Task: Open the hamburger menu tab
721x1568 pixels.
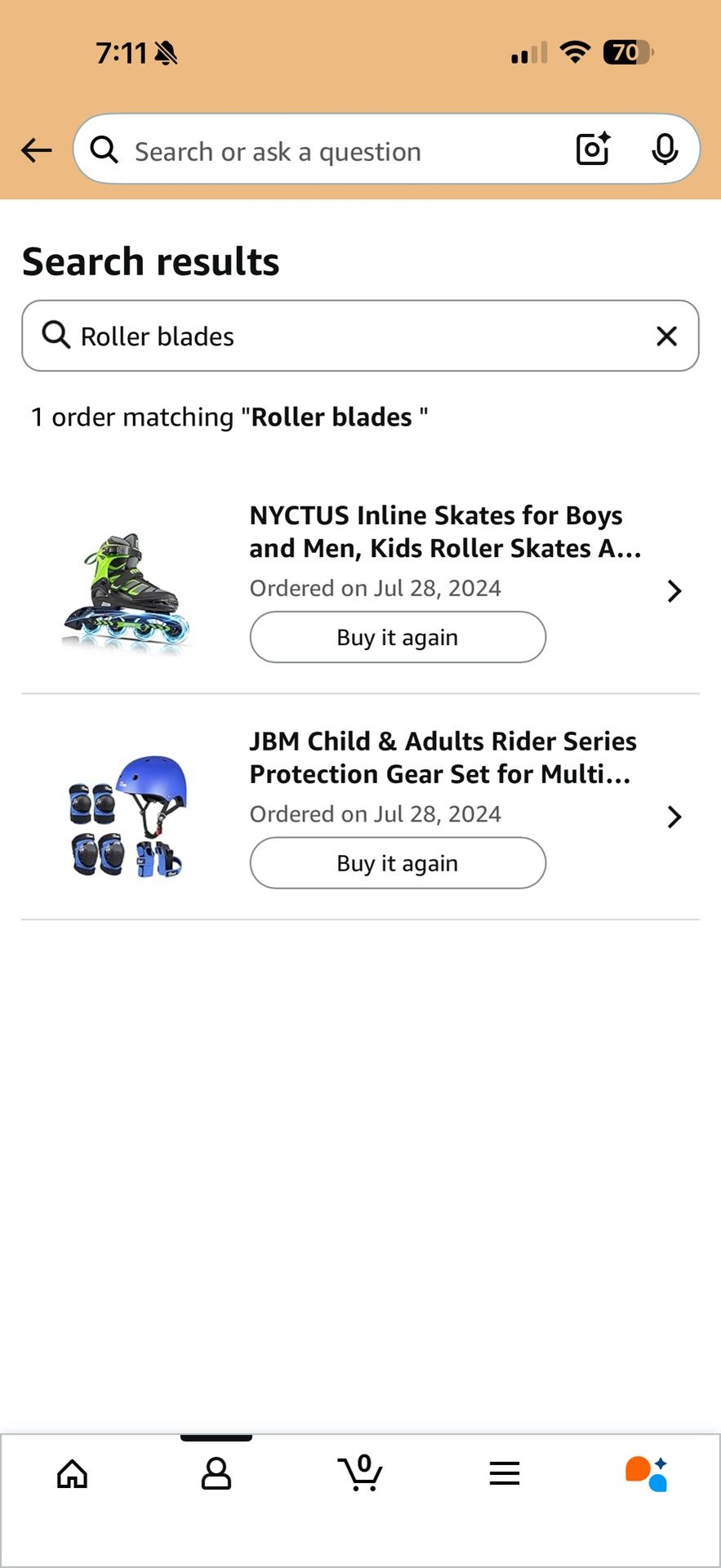Action: pyautogui.click(x=505, y=1474)
